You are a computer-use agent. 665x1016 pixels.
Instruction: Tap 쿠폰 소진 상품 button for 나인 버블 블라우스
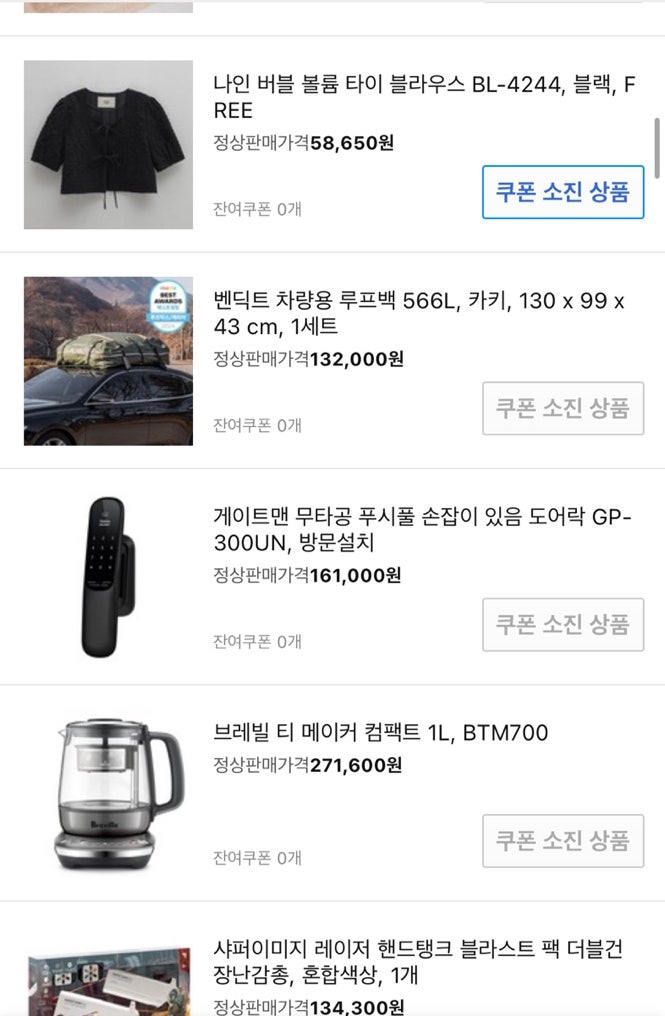pyautogui.click(x=563, y=192)
